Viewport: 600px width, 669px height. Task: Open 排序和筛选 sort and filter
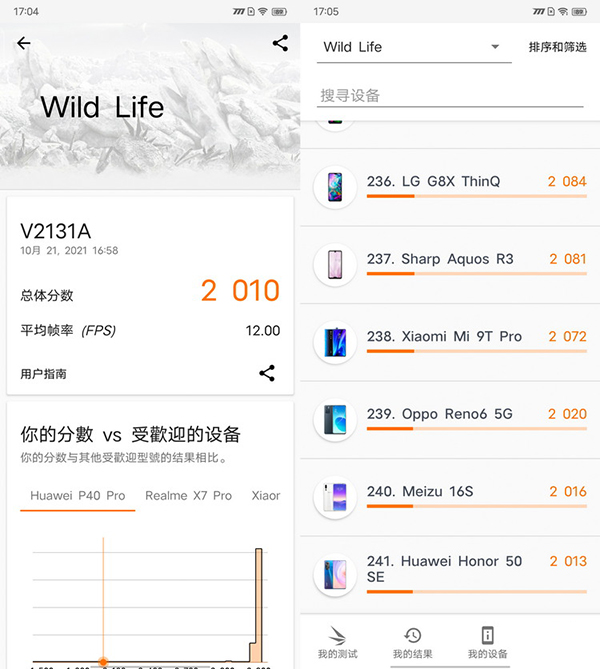tap(557, 47)
